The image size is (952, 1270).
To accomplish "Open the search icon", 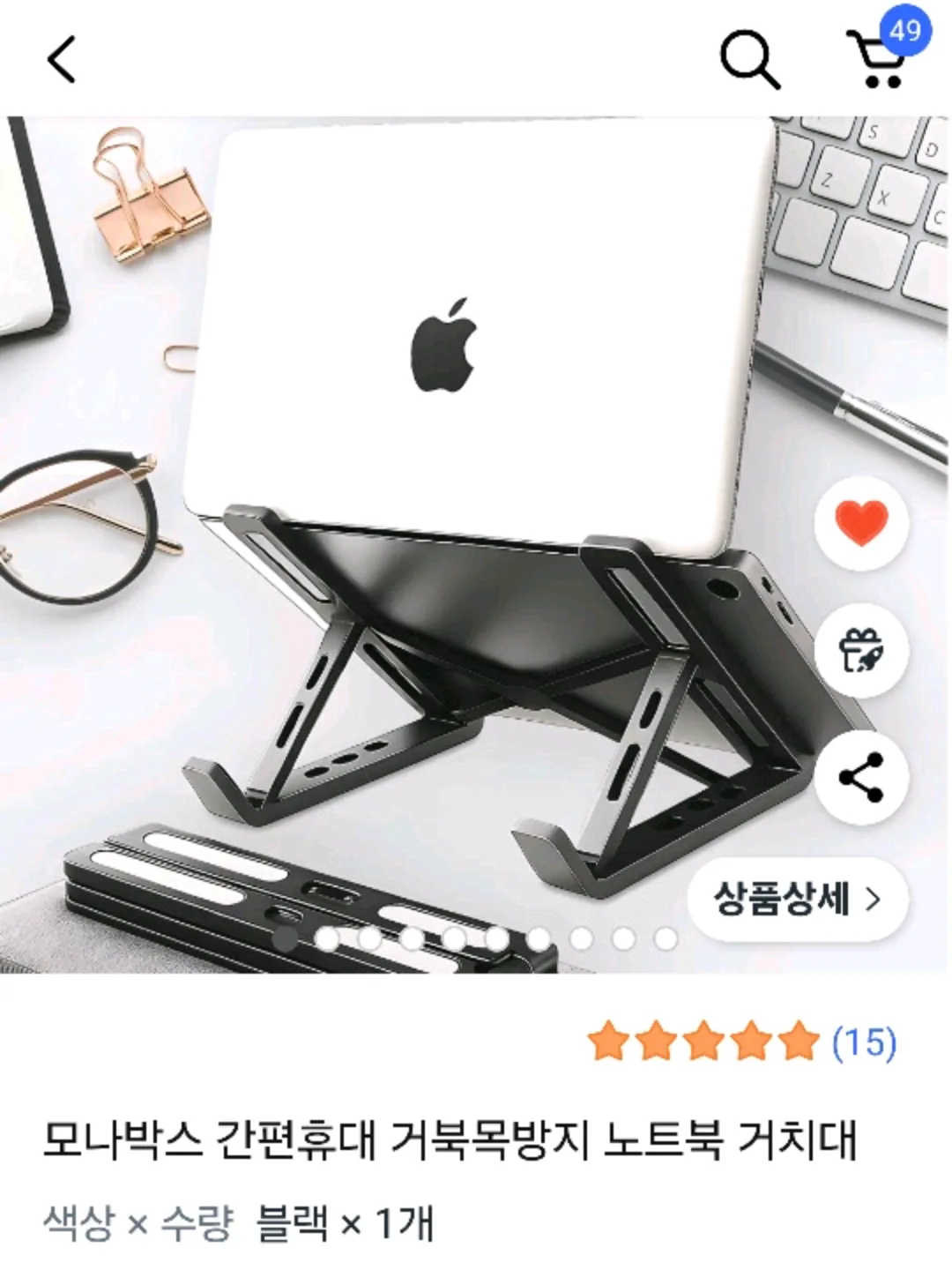I will point(749,59).
